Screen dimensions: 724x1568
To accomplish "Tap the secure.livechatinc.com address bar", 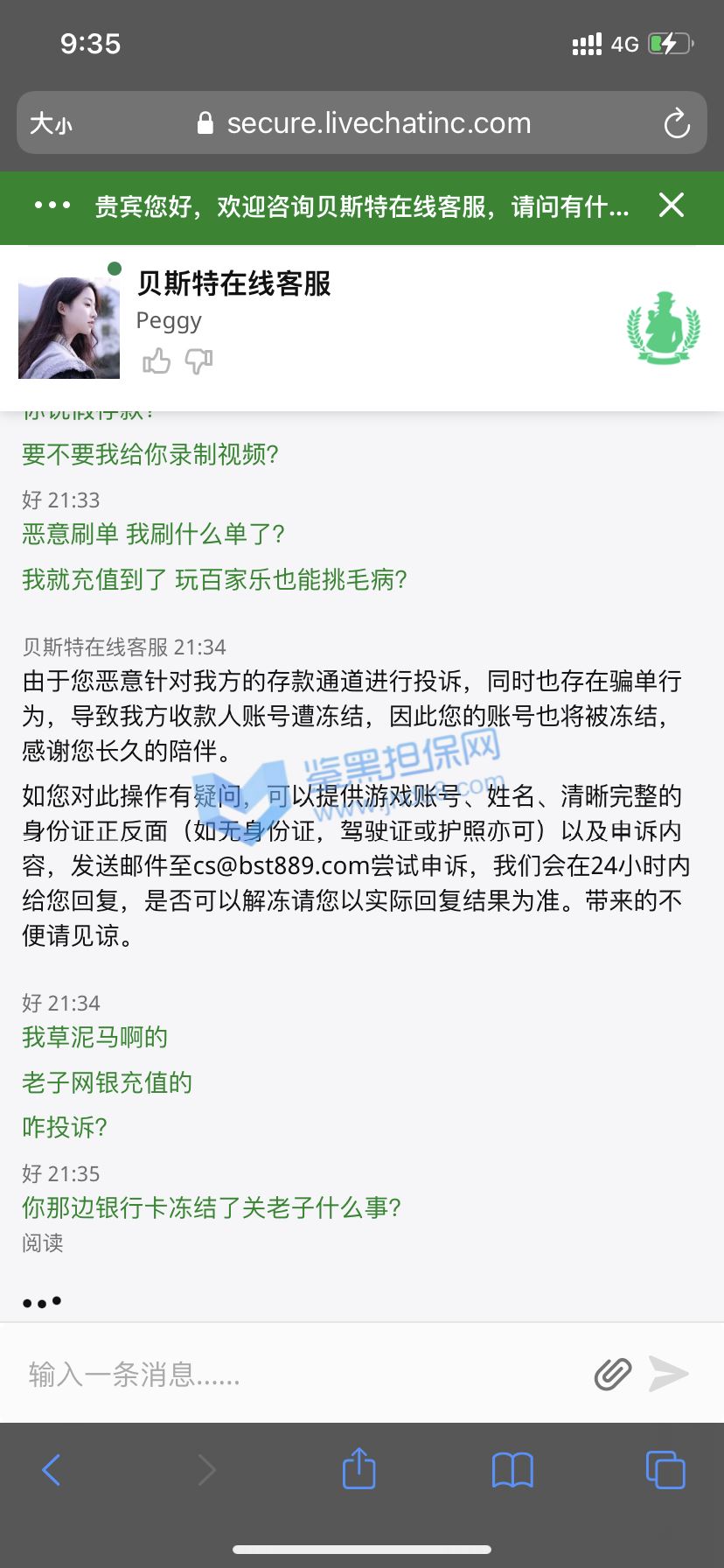I will (367, 123).
